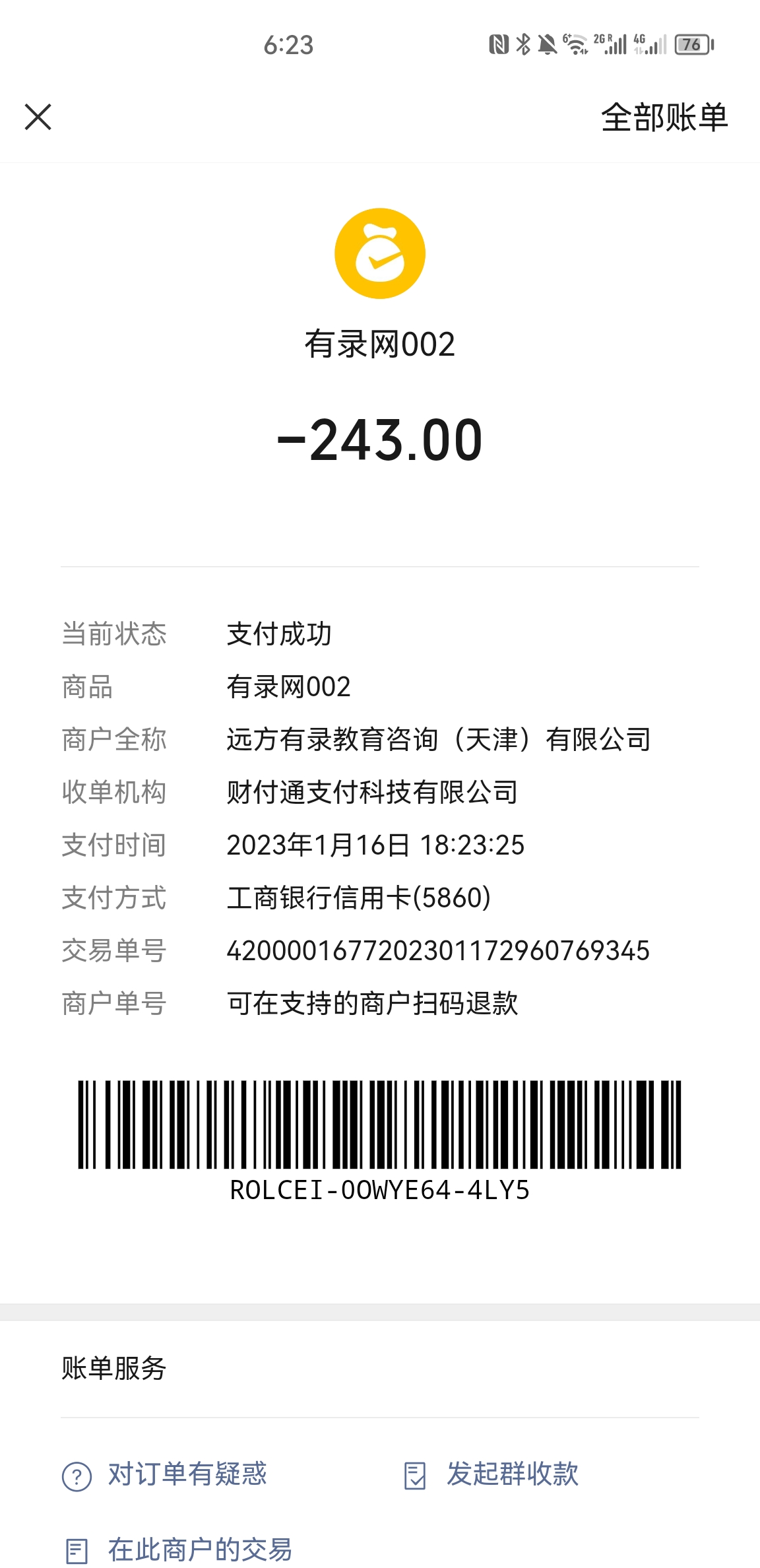Screen dimensions: 760x1568
Task: Close the bill detail page
Action: pyautogui.click(x=38, y=117)
